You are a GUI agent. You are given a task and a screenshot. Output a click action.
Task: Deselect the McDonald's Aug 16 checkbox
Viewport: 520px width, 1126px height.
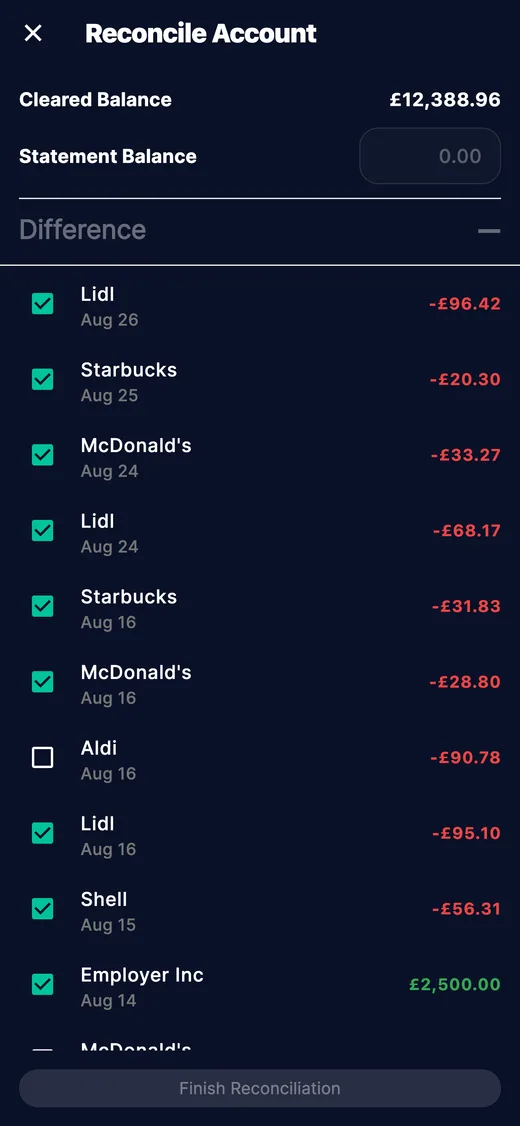[x=42, y=681]
